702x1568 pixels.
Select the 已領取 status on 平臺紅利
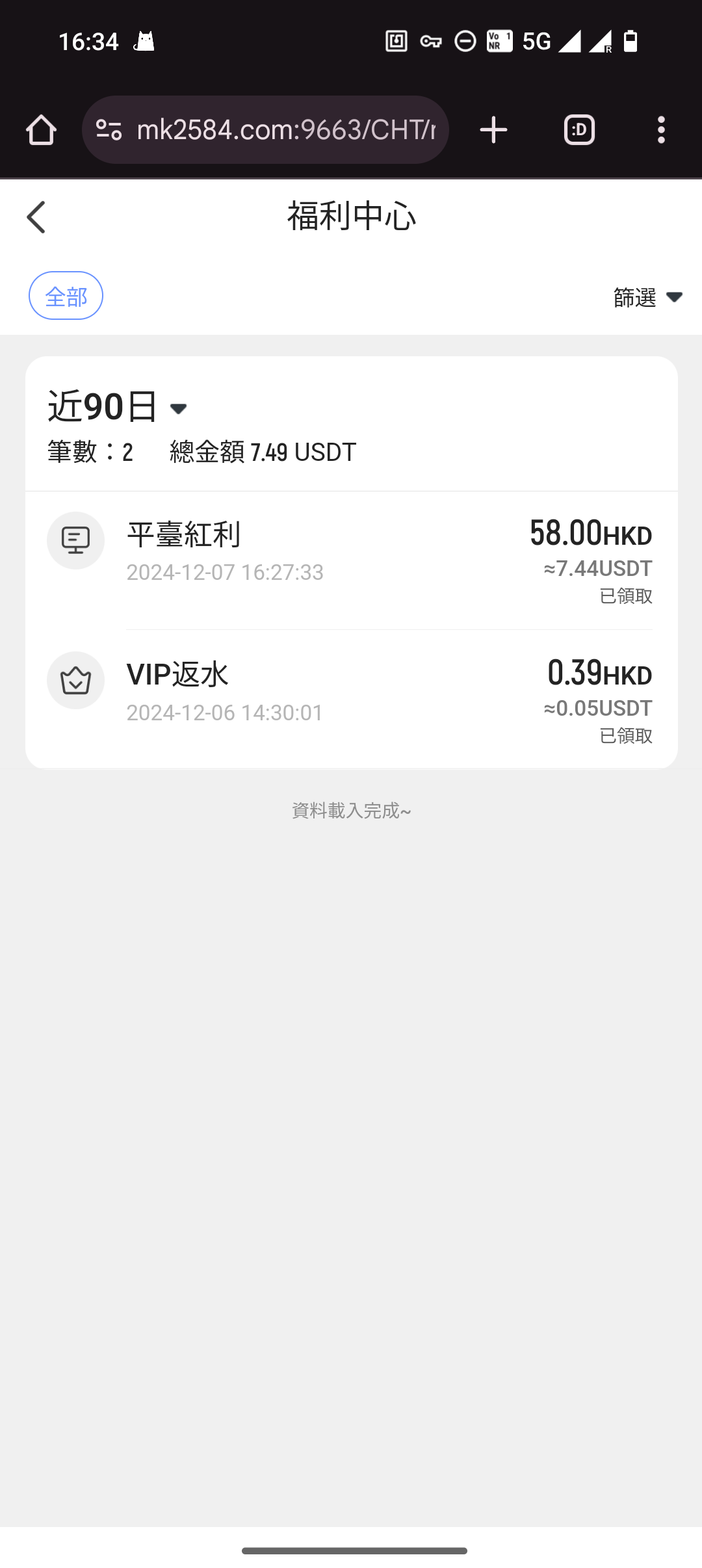point(626,595)
